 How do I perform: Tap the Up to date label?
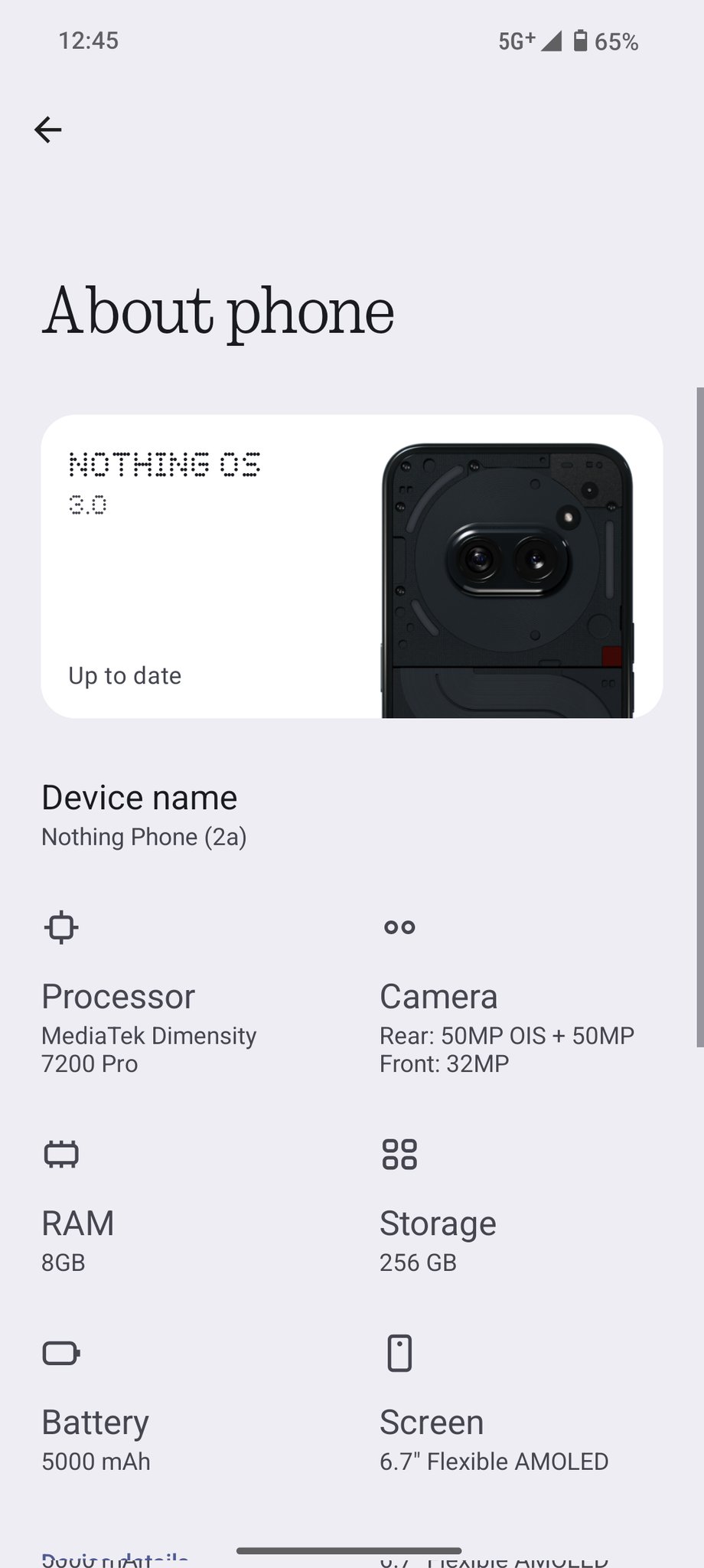point(124,675)
